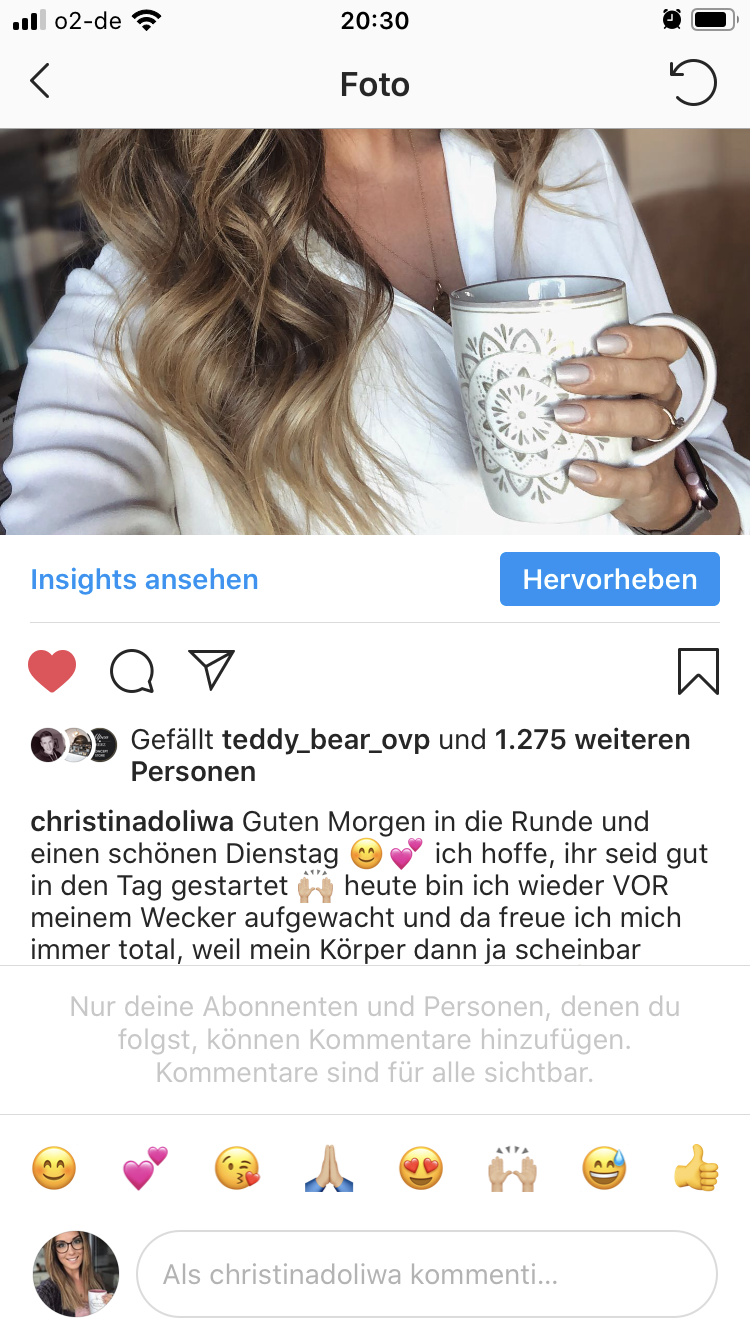Open teddy_bear_ovp's profile from likes line

point(326,740)
